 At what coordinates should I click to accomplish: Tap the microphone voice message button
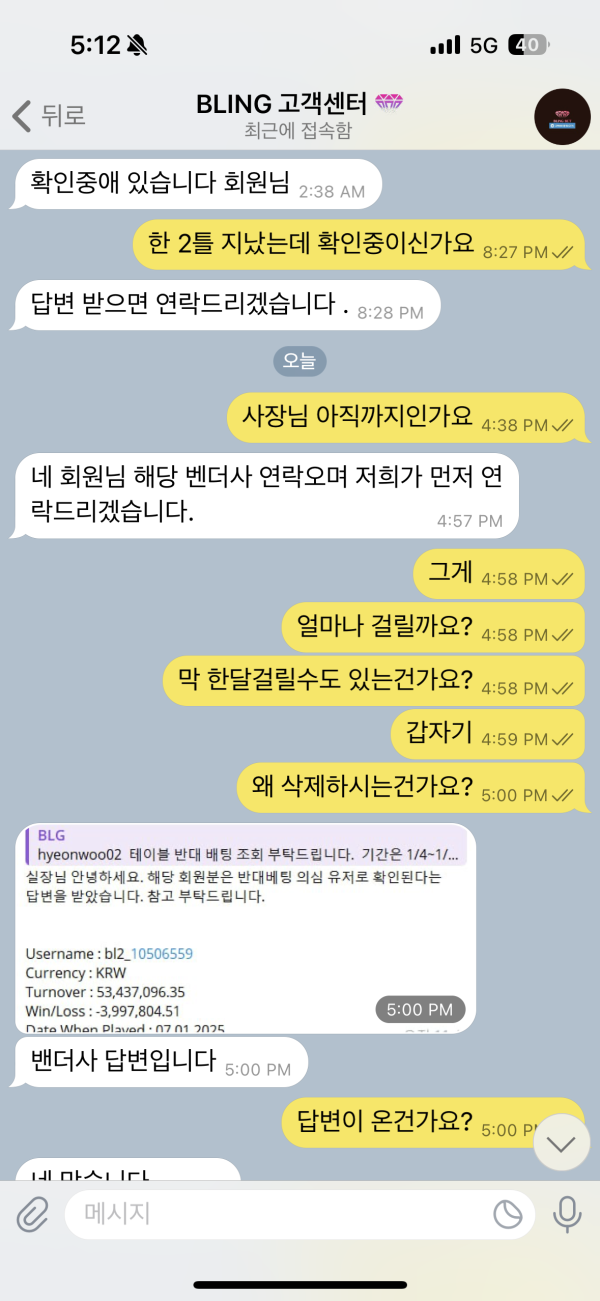567,1215
